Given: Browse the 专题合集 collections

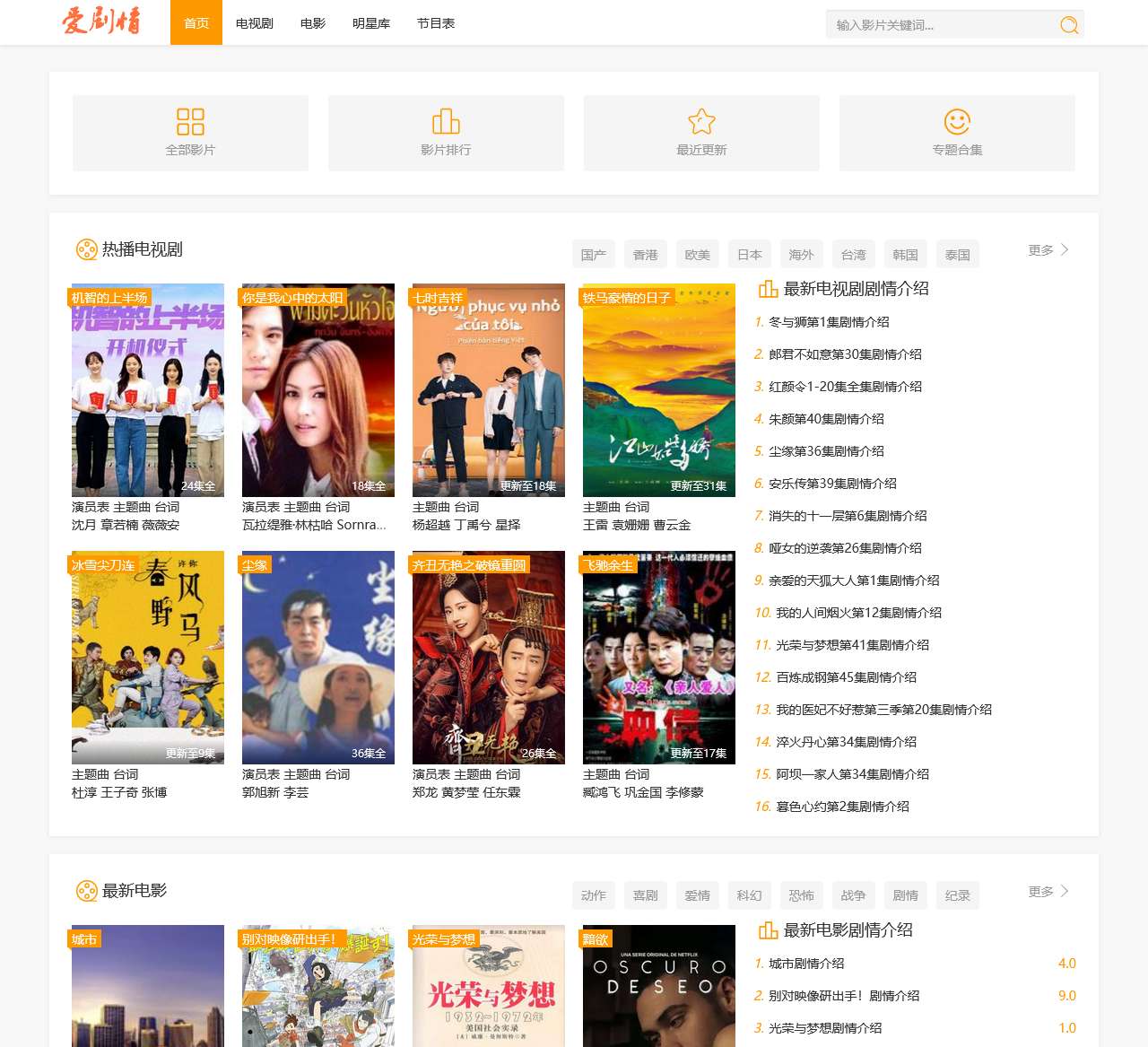Looking at the screenshot, I should [x=957, y=133].
